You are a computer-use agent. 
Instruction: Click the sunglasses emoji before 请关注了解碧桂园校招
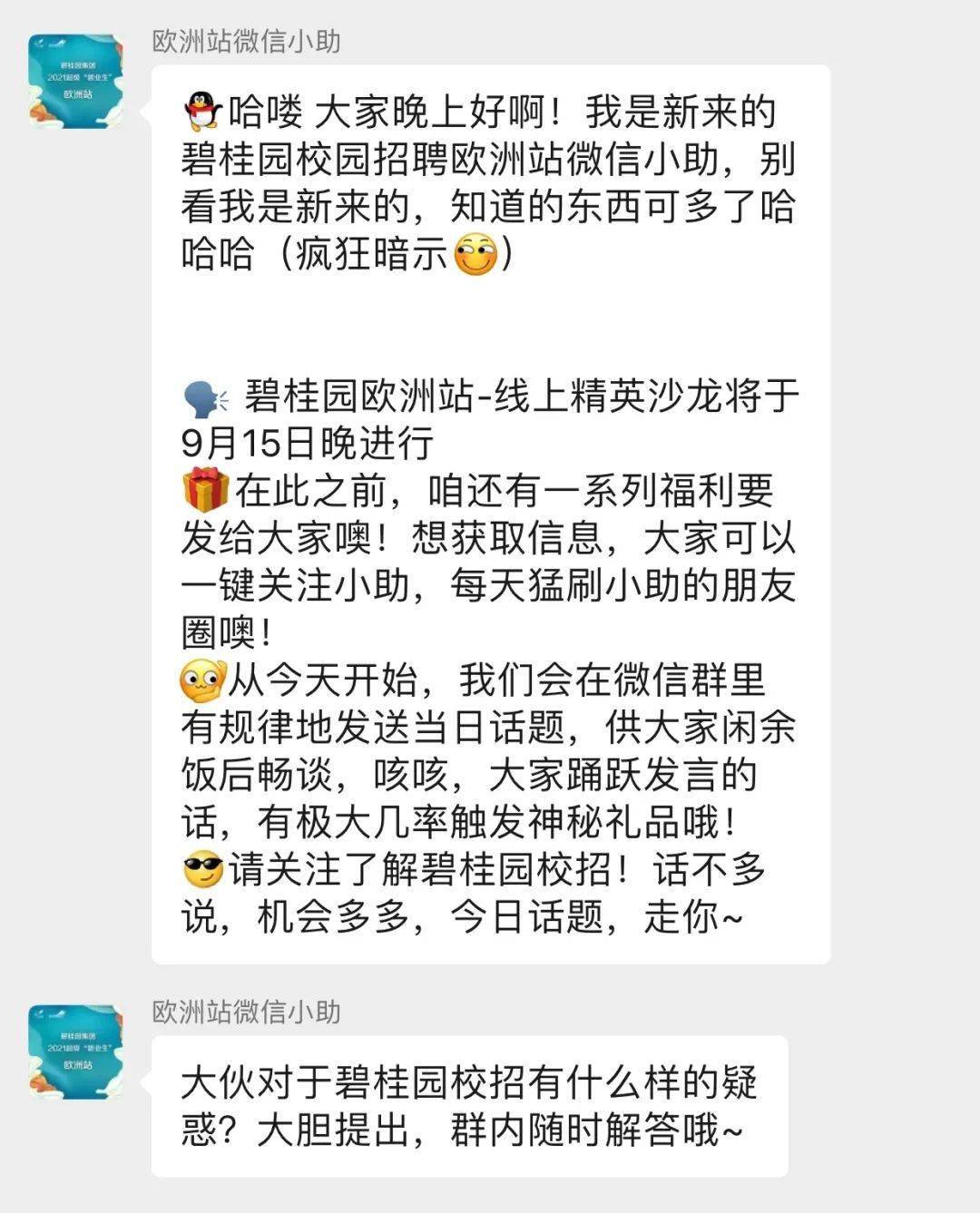coord(201,869)
